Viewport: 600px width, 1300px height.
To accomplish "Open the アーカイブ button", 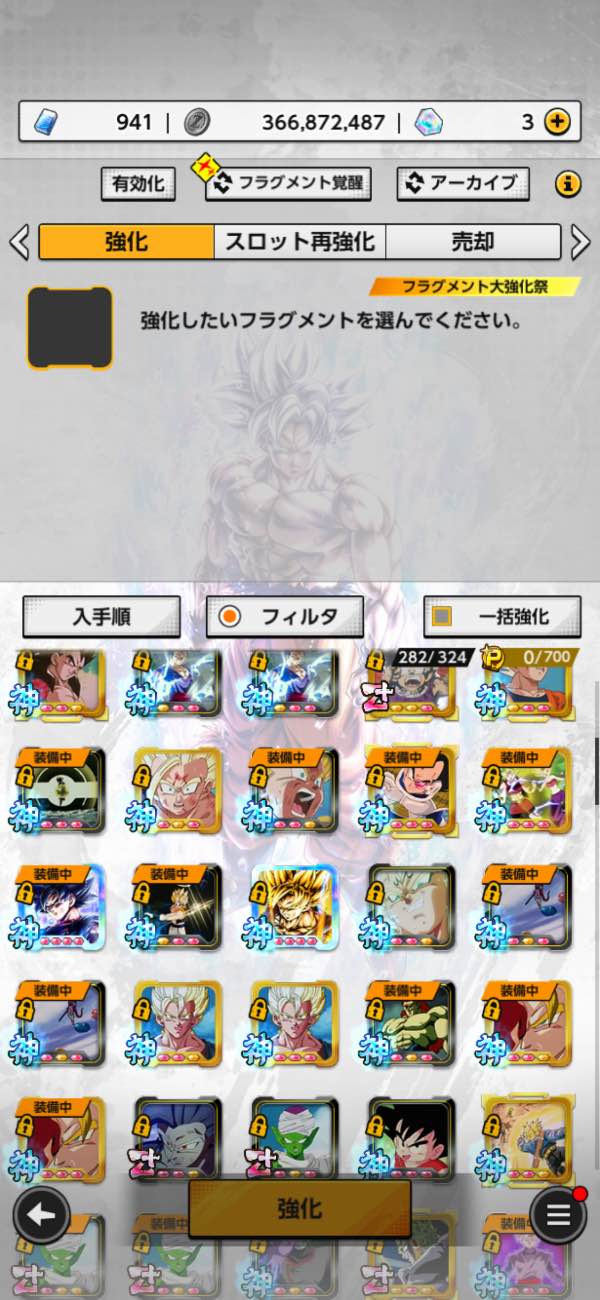I will point(463,183).
